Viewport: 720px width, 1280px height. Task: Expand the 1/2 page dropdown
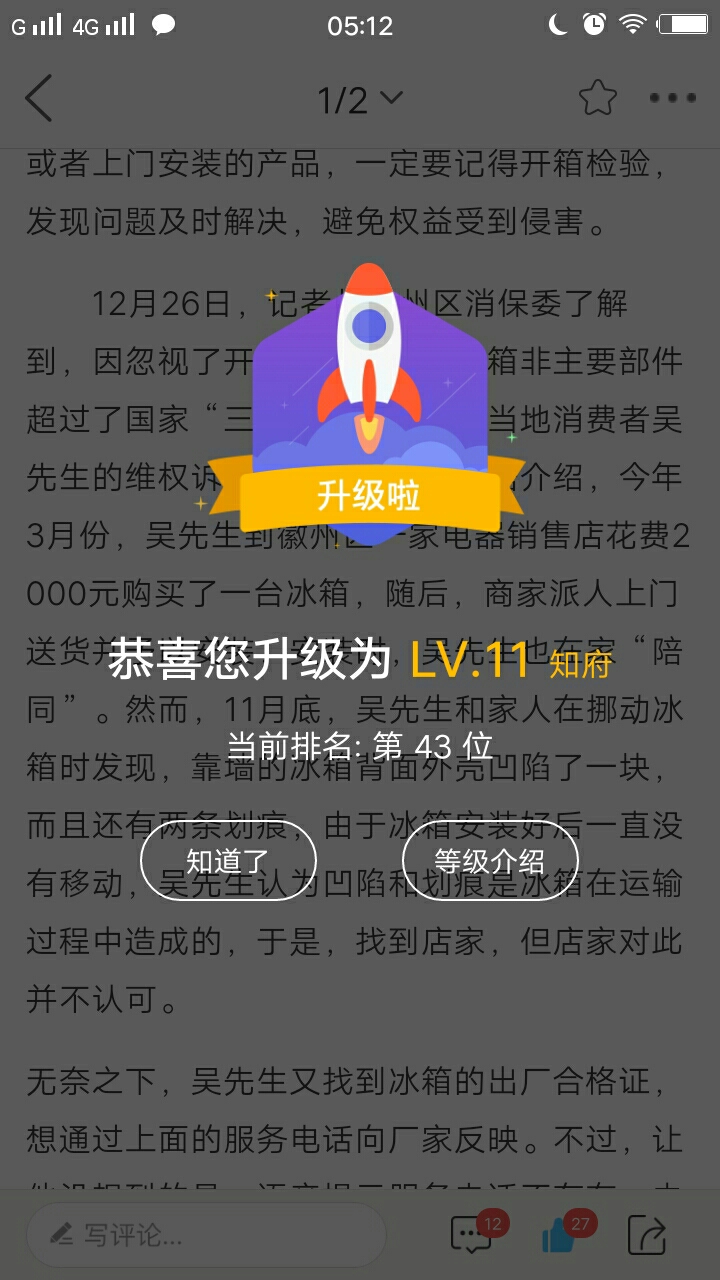pos(360,99)
